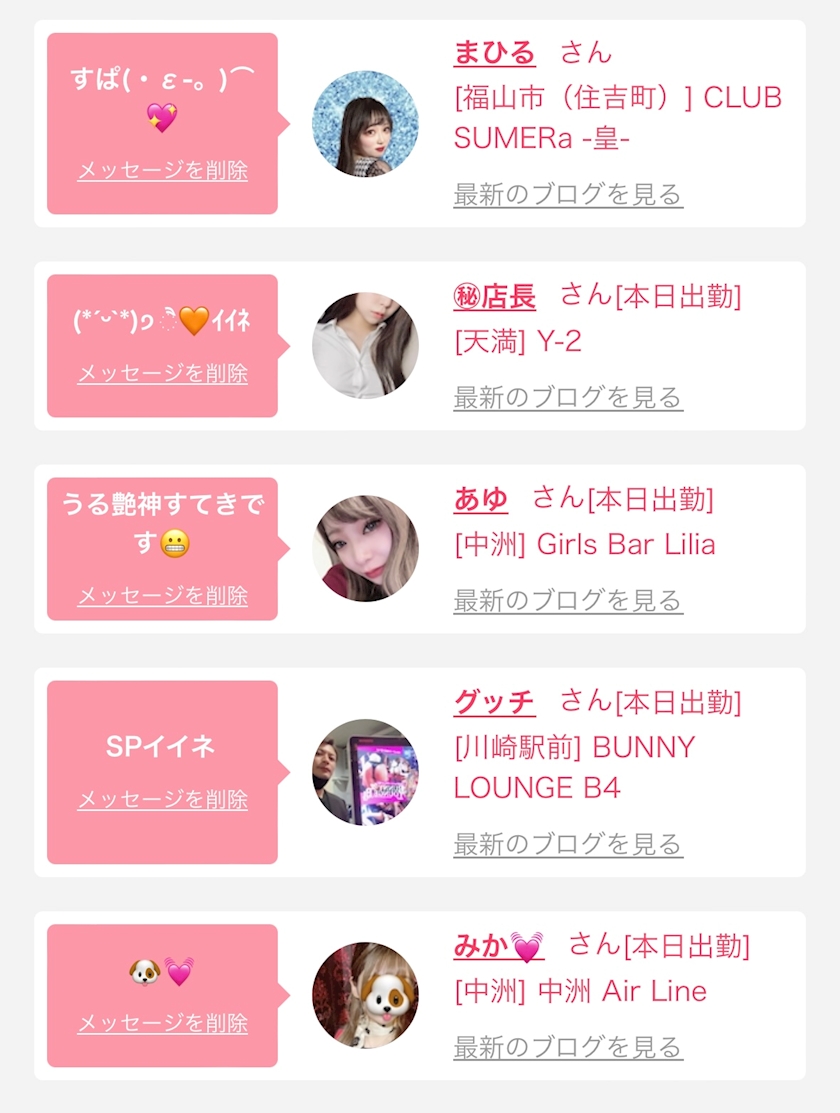Tap みか's profile photo
Screen dimensions: 840x1113
(365, 995)
